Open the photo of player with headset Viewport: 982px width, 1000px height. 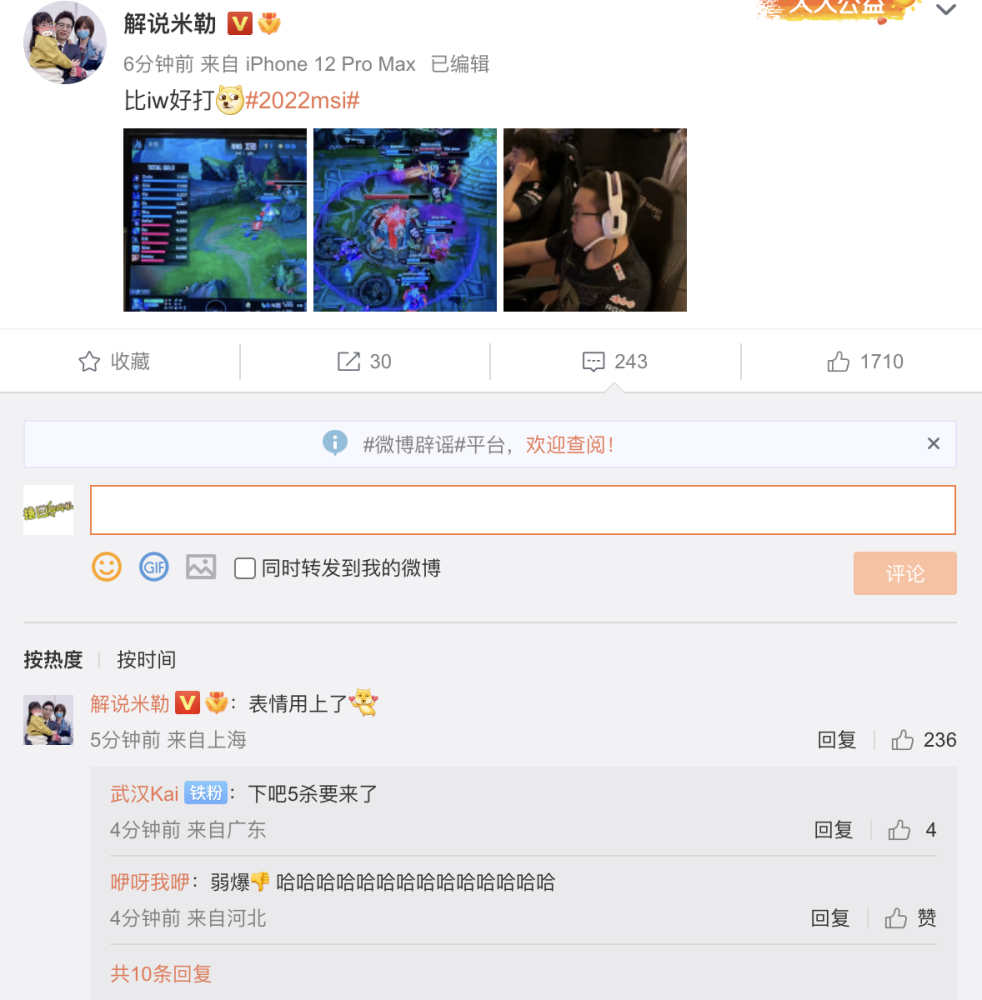595,220
